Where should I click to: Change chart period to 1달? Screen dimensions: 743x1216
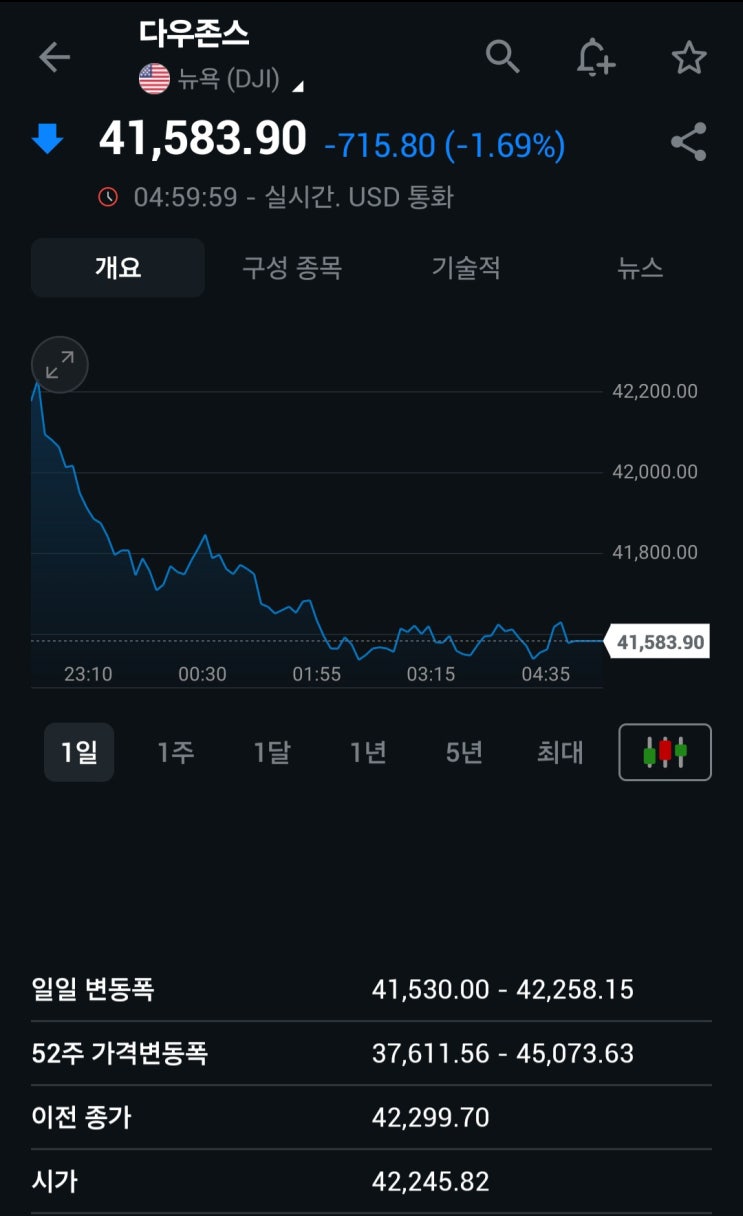click(x=271, y=752)
